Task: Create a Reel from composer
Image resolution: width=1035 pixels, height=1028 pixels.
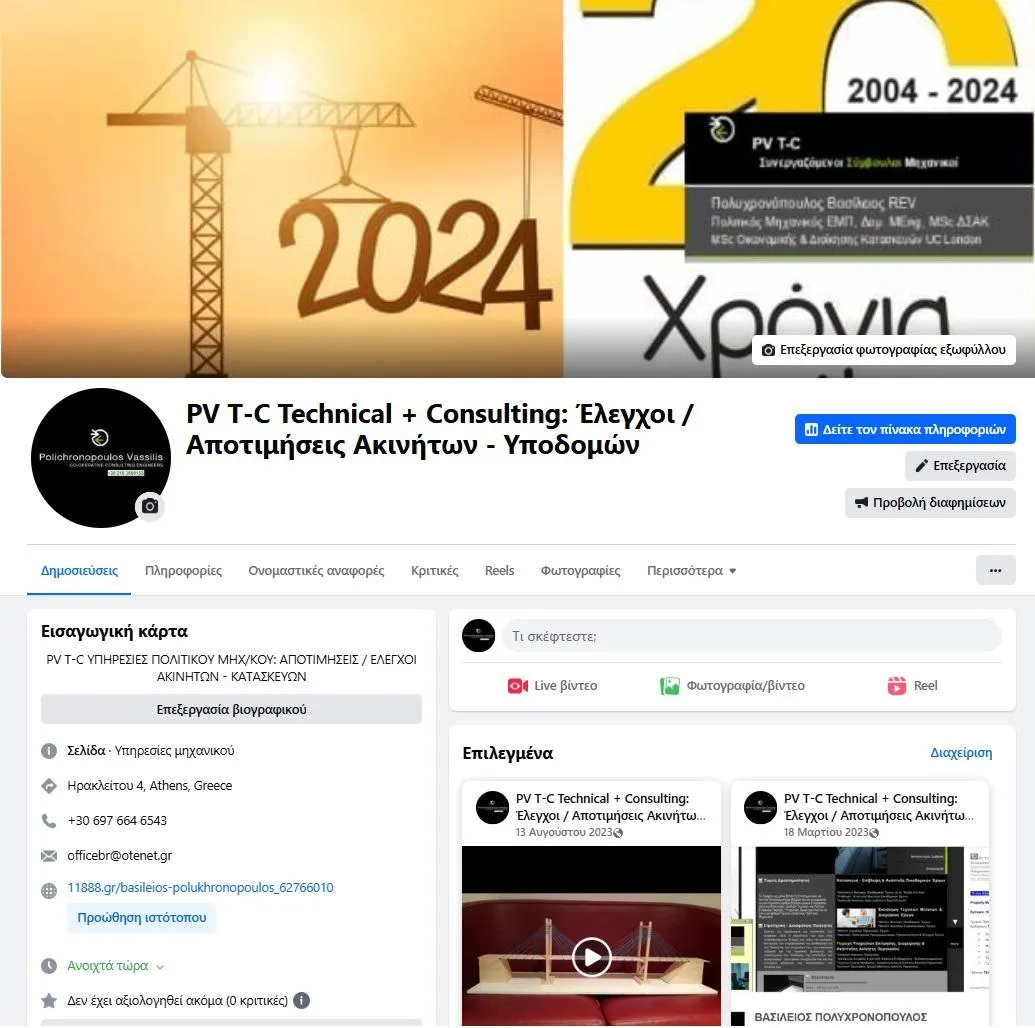Action: point(912,686)
